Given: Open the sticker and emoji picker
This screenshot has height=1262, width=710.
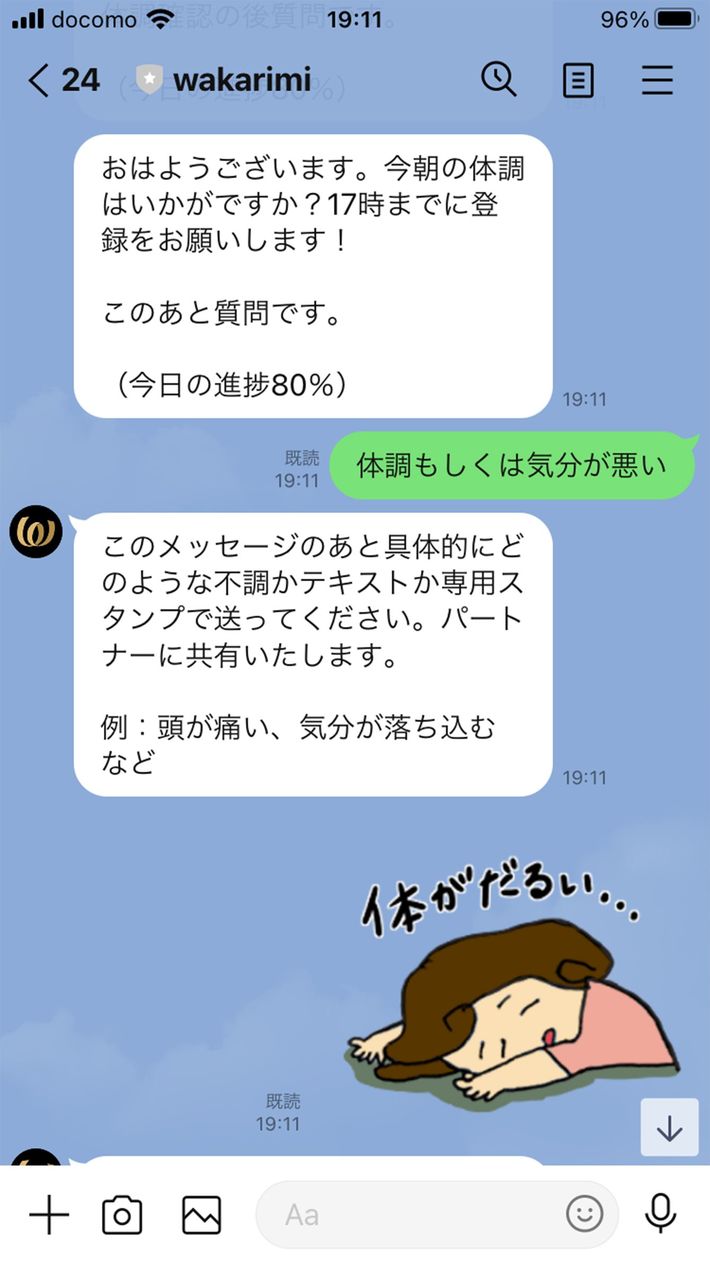Looking at the screenshot, I should pos(585,1215).
